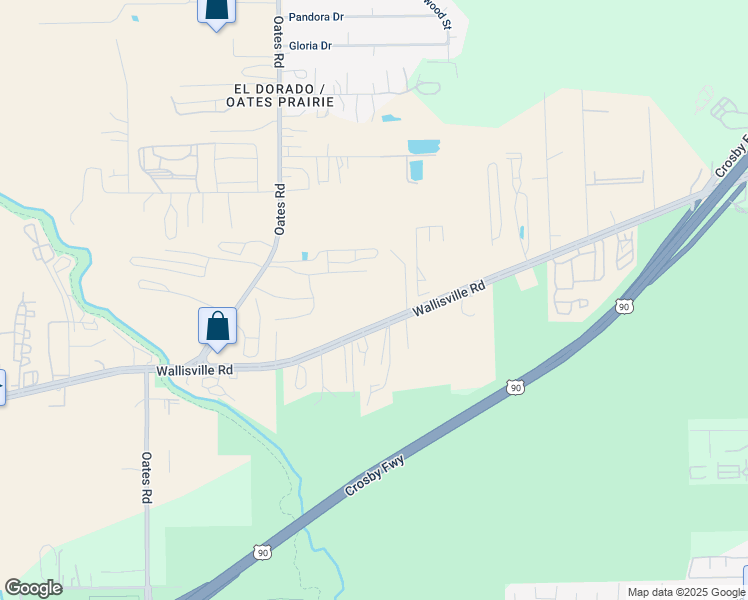Select the shopping marker near Pandora Dr

[216, 9]
